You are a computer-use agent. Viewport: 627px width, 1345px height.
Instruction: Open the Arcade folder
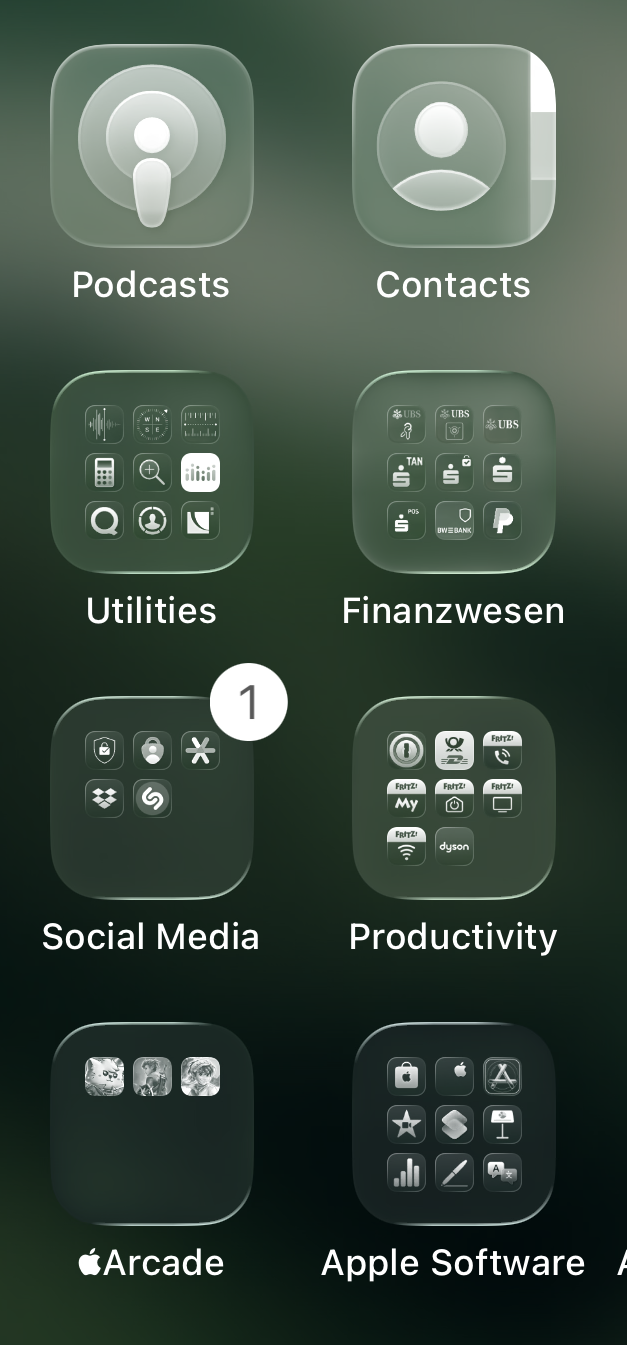click(x=152, y=1123)
